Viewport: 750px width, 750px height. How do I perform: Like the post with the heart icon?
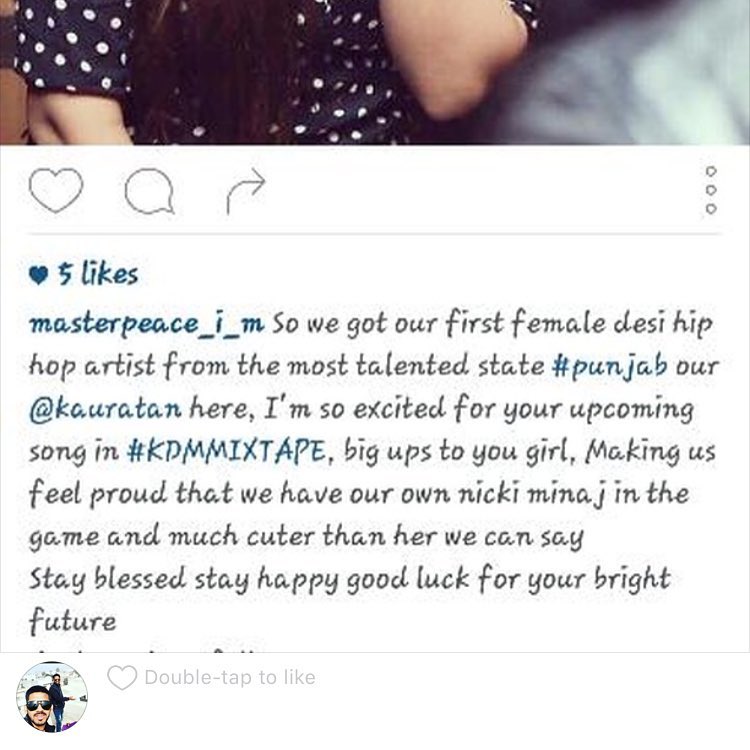point(56,190)
